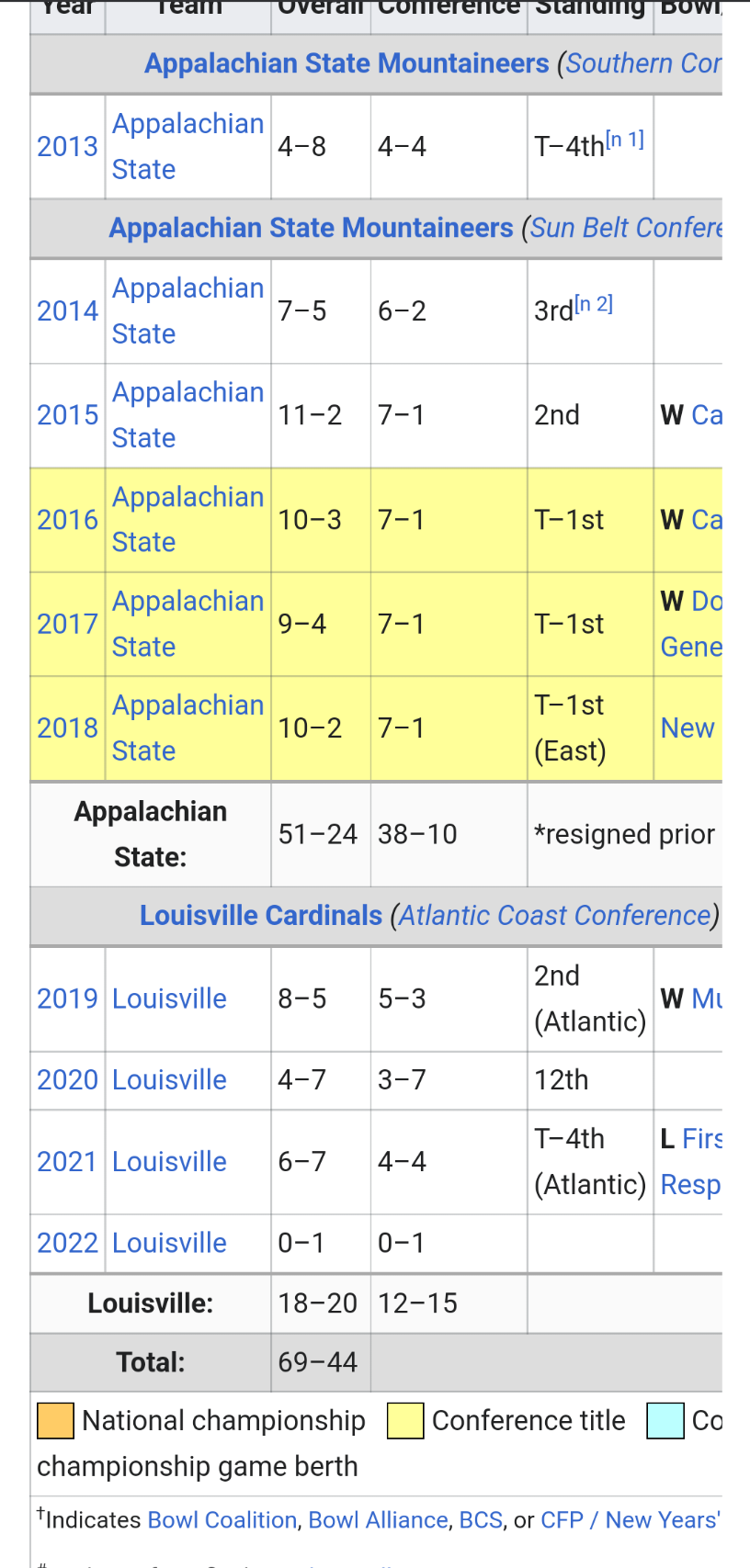Open the Louisville link in 2020 row
Screen dimensions: 750x1568
point(169,1079)
